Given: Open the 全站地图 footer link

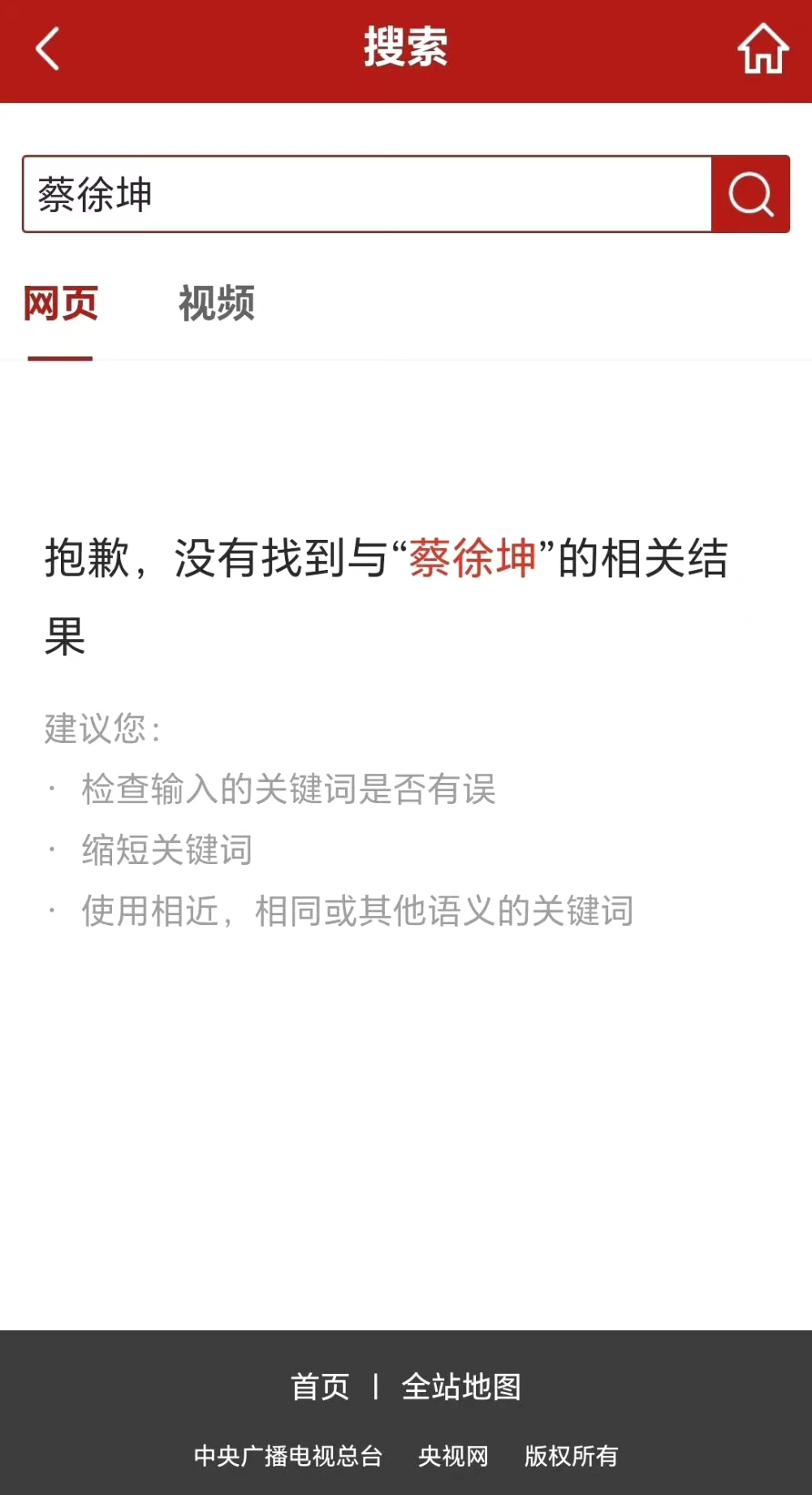Looking at the screenshot, I should [x=461, y=1386].
